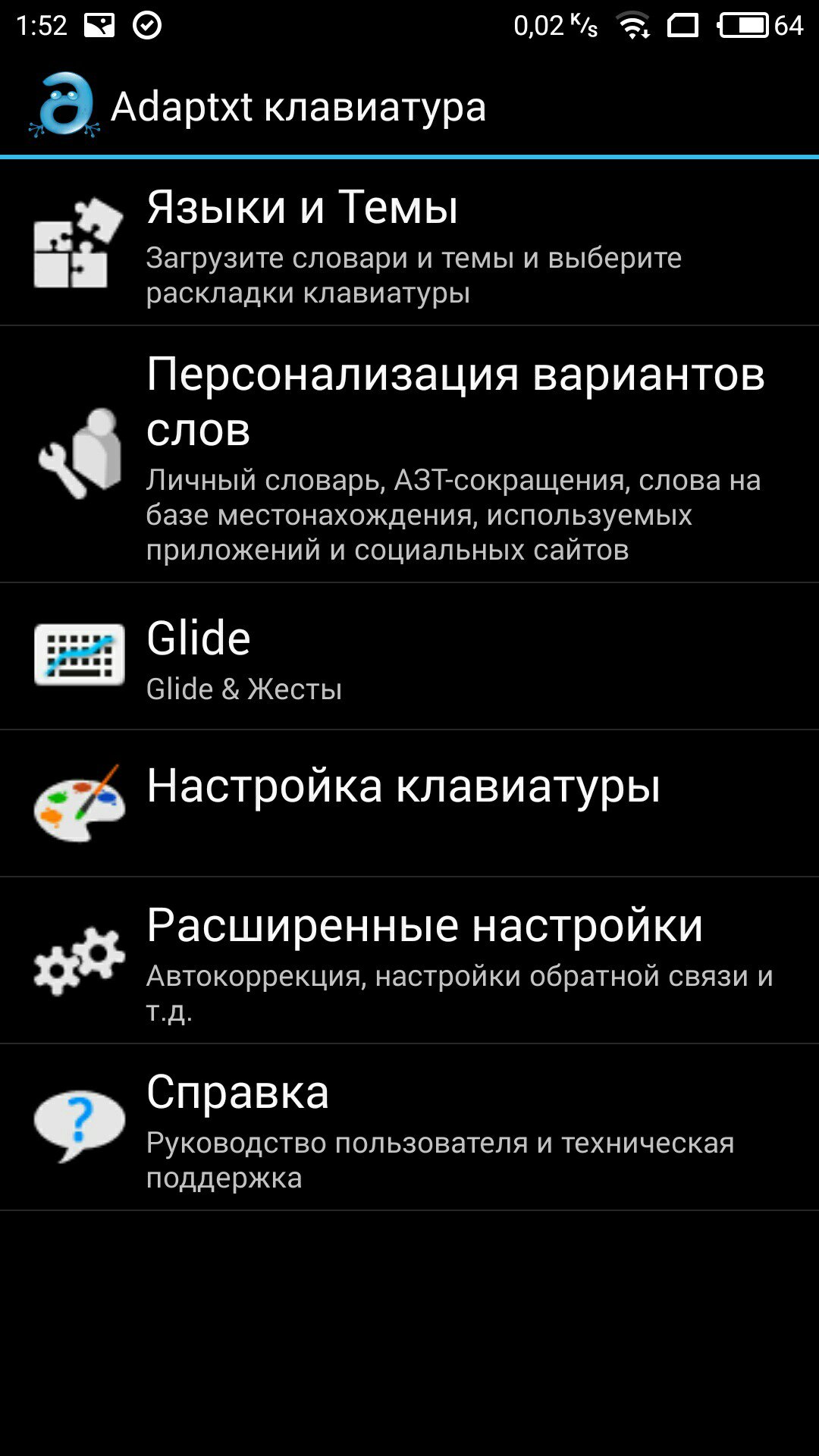Select the Glide & Жесты row
The width and height of the screenshot is (819, 1456).
(409, 657)
